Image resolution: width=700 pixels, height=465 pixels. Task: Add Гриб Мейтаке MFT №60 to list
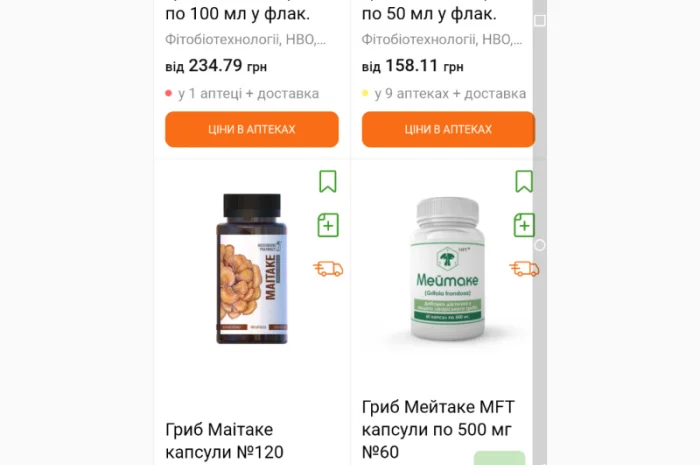point(524,225)
